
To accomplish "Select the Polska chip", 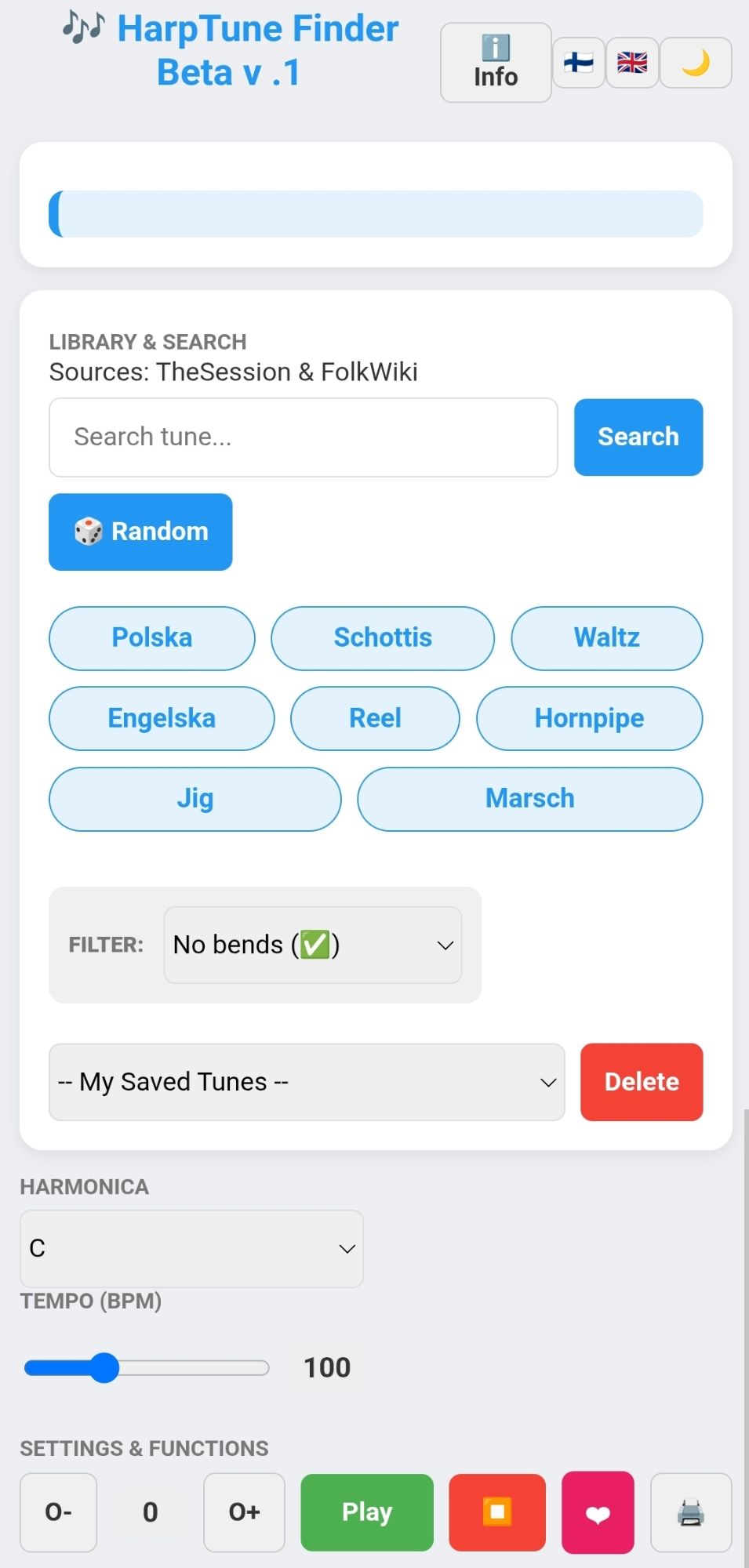I will pos(151,638).
